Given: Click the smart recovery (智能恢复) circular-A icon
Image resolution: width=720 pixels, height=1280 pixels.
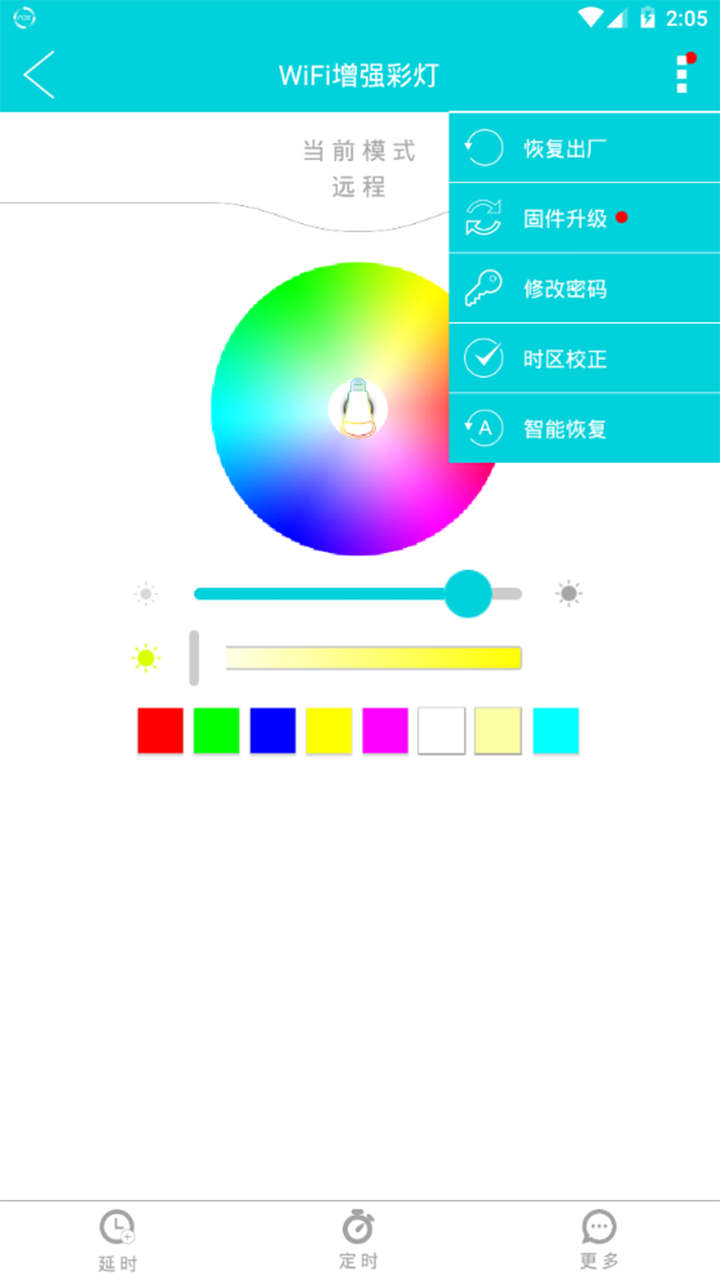Looking at the screenshot, I should click(x=483, y=428).
